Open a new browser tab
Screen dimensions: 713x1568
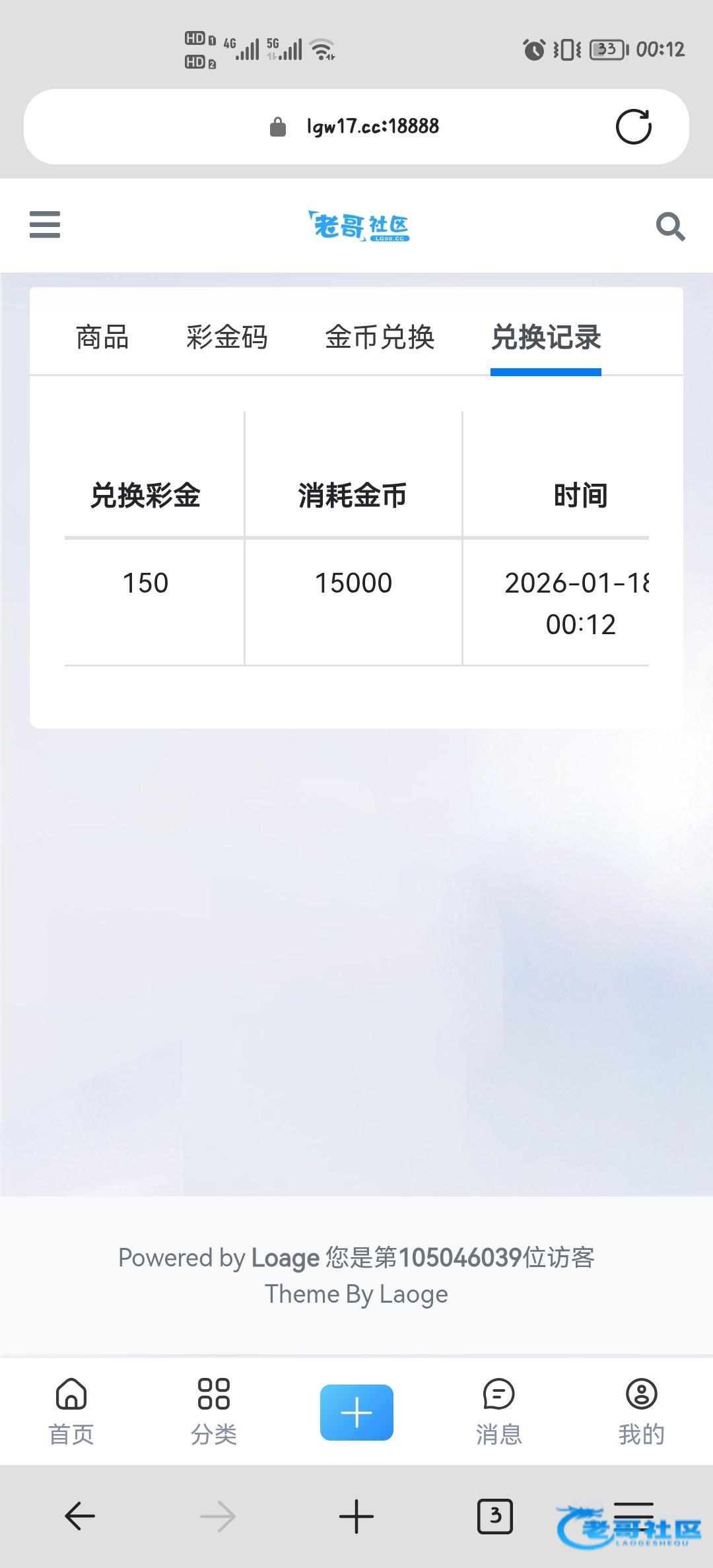[356, 1516]
